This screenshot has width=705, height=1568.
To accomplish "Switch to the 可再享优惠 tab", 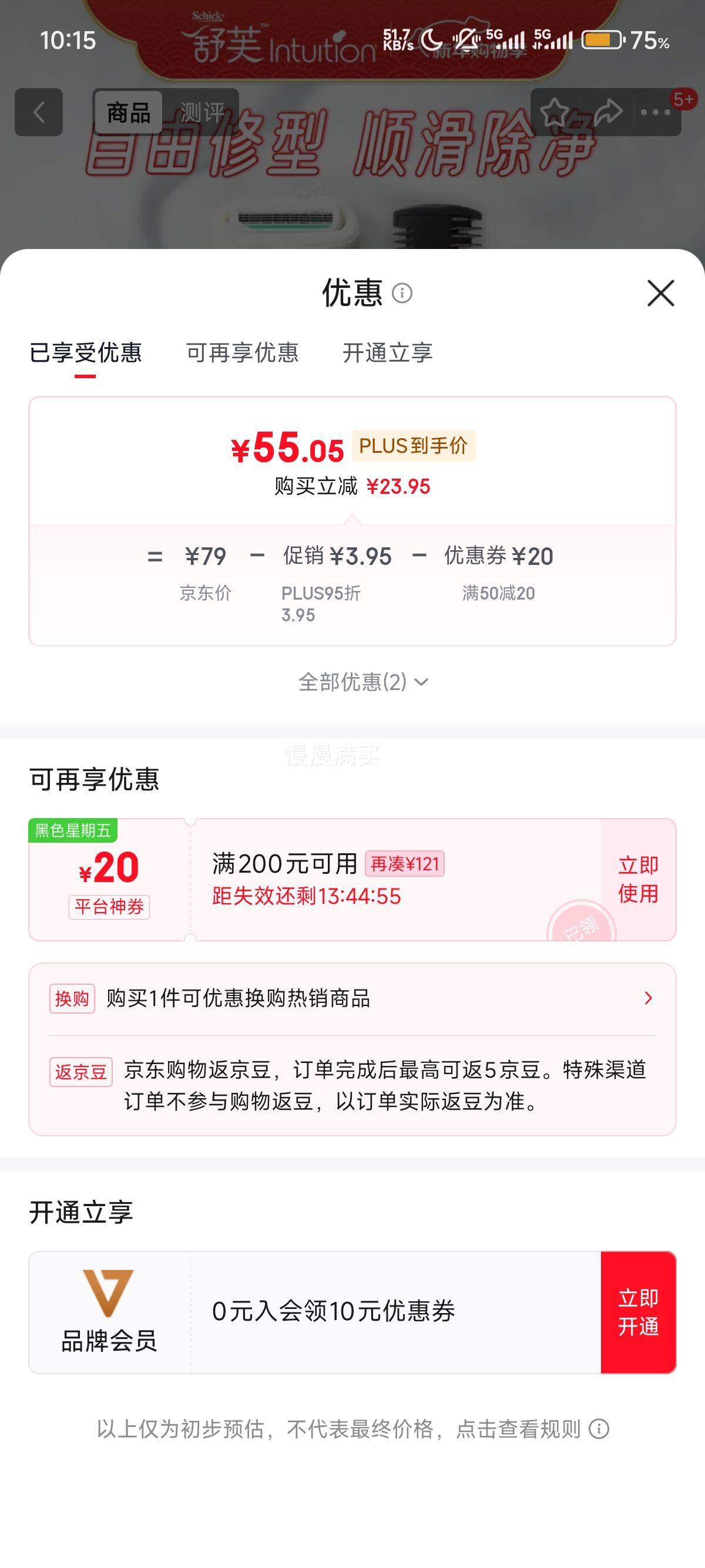I will (x=242, y=355).
